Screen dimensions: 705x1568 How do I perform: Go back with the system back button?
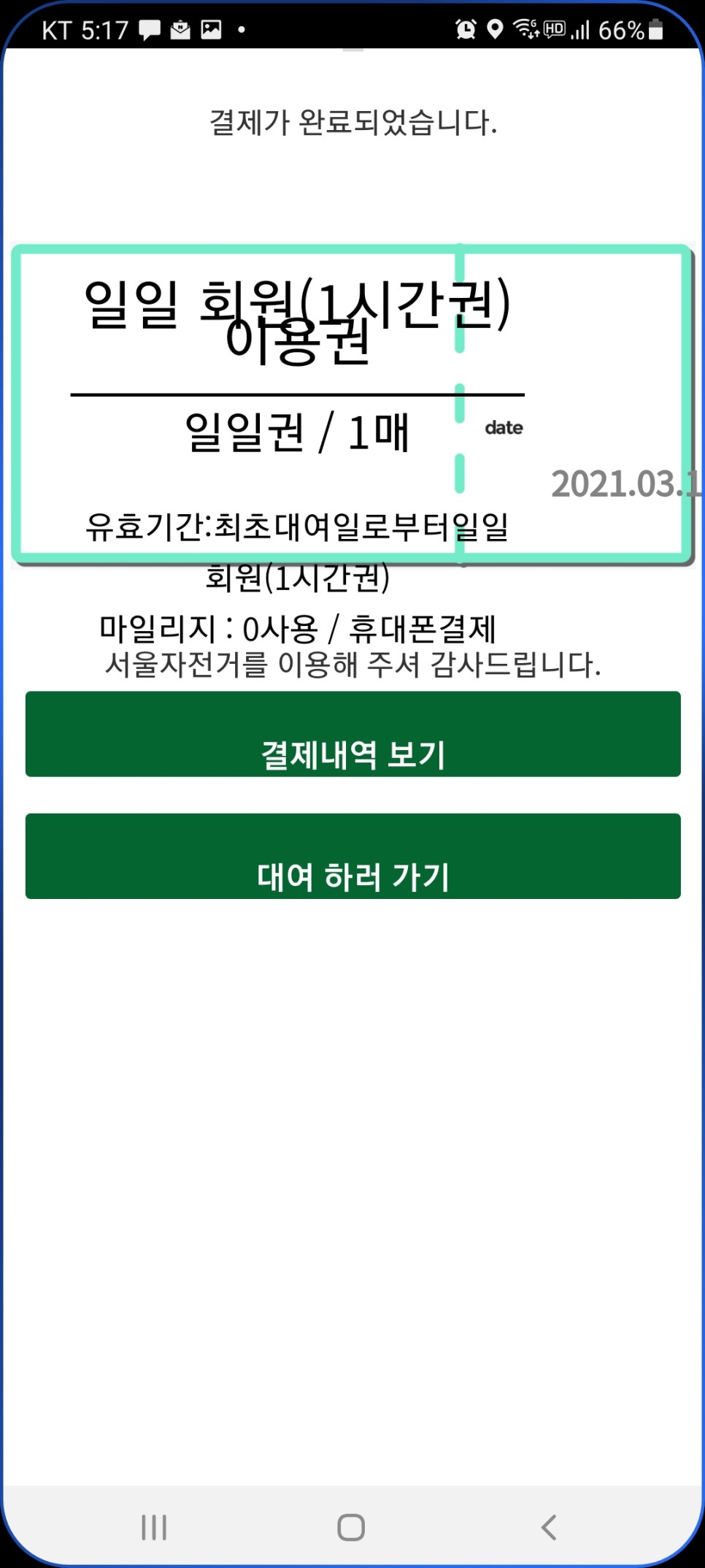(x=549, y=1527)
